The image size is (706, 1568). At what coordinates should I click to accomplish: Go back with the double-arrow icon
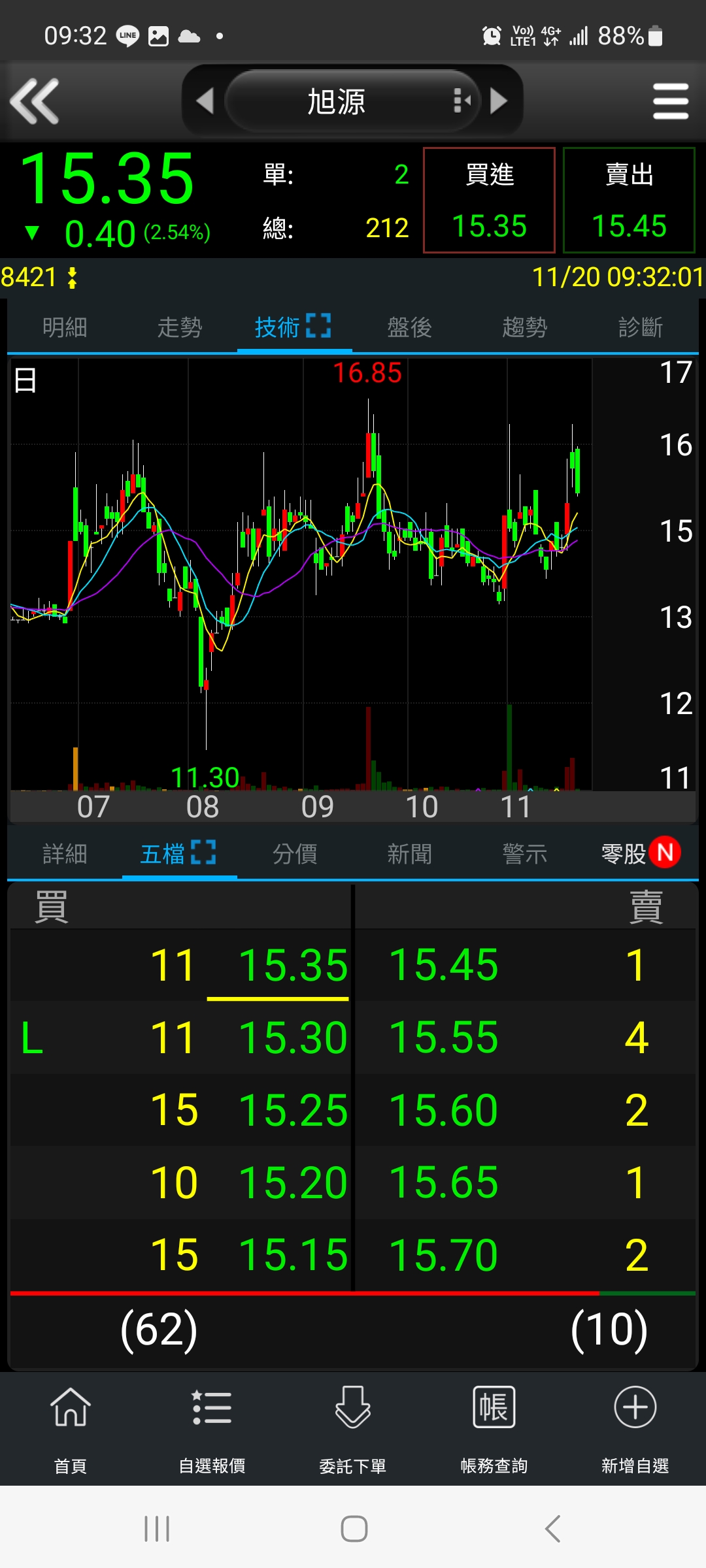35,101
